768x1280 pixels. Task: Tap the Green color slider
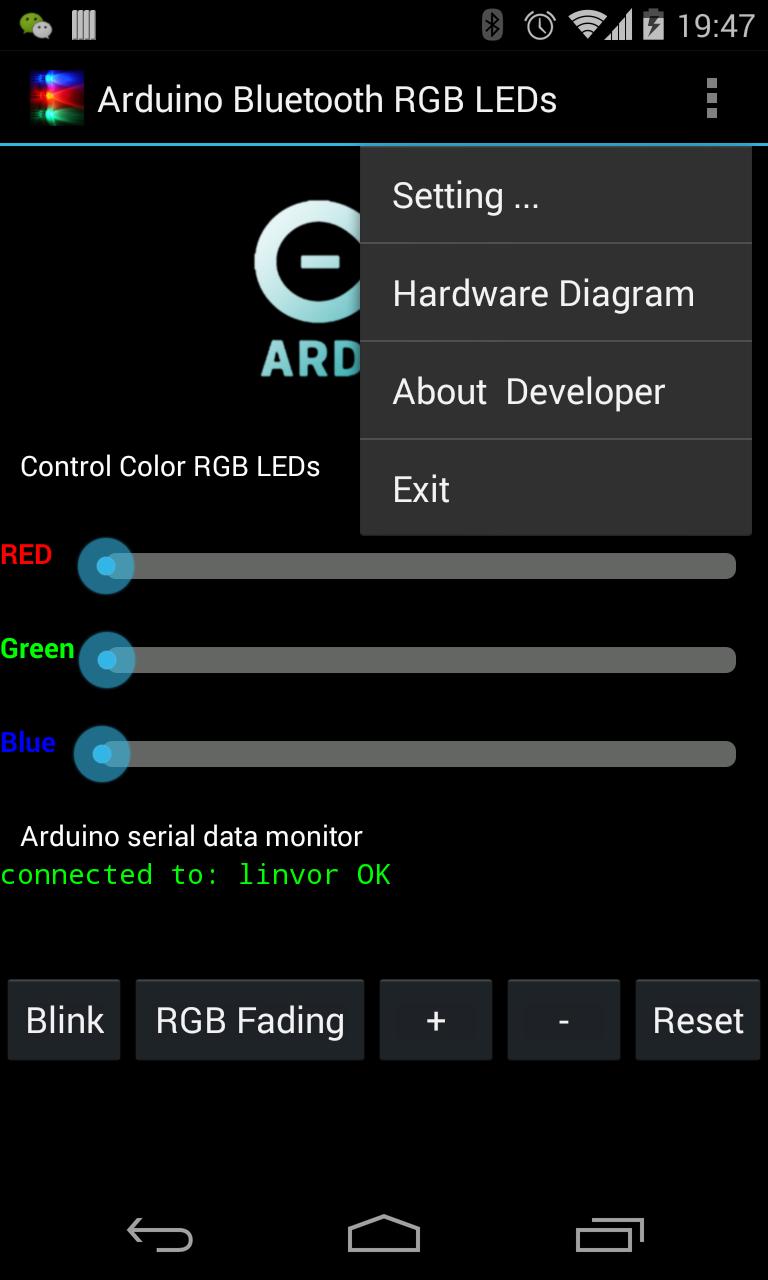pos(420,660)
